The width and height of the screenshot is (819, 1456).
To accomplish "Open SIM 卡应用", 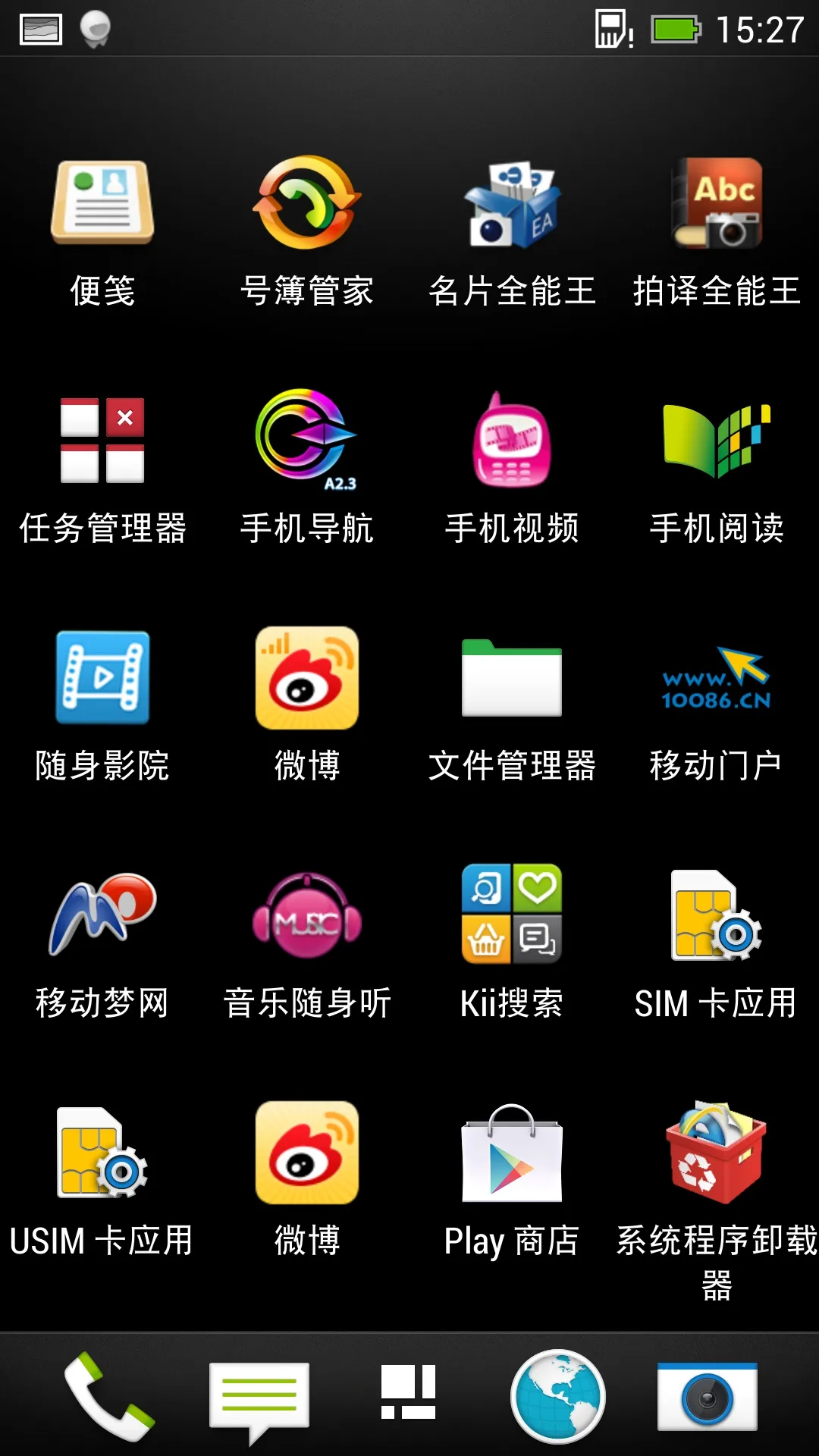I will pyautogui.click(x=717, y=915).
